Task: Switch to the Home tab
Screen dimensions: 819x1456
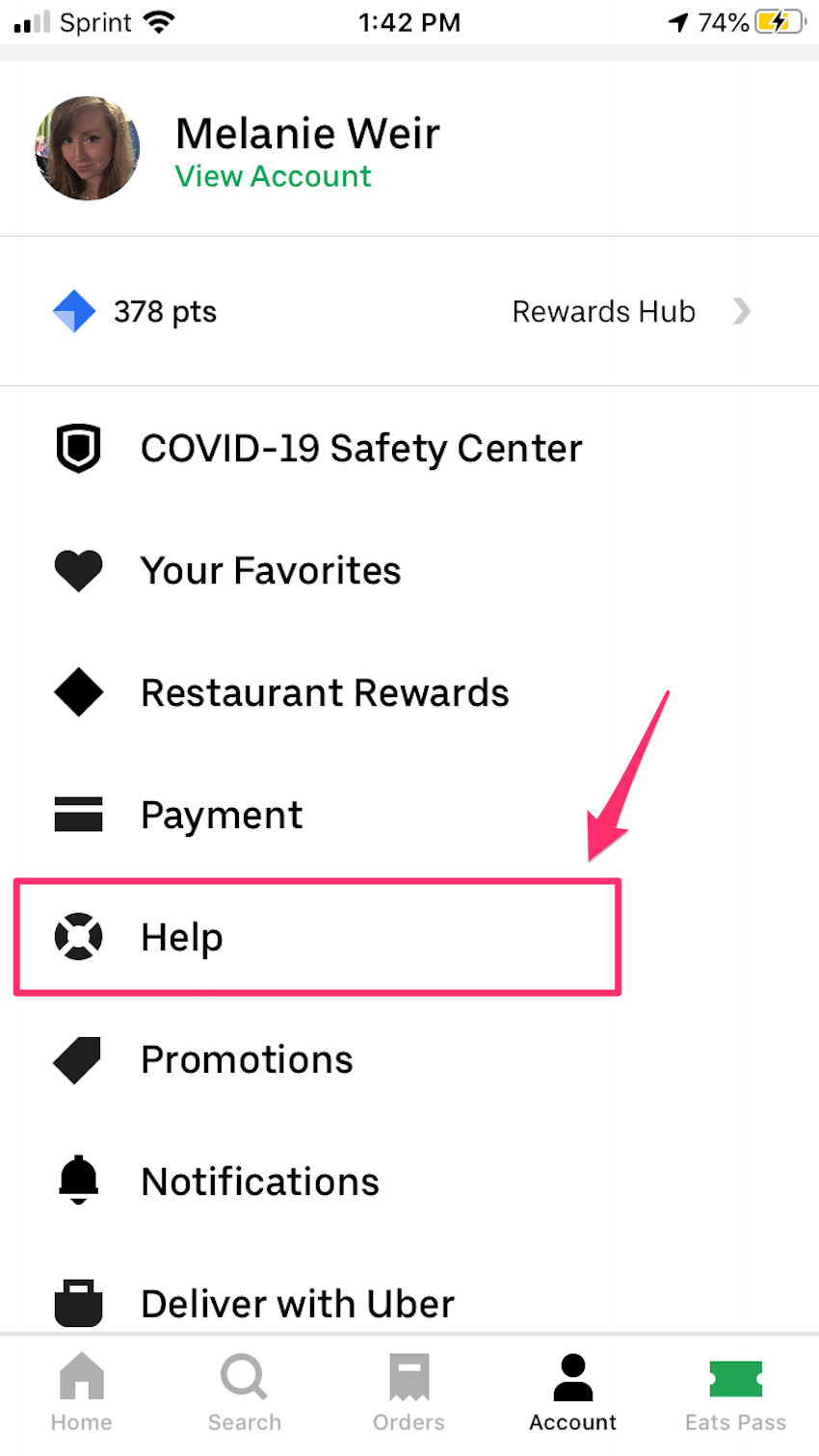Action: [81, 1393]
